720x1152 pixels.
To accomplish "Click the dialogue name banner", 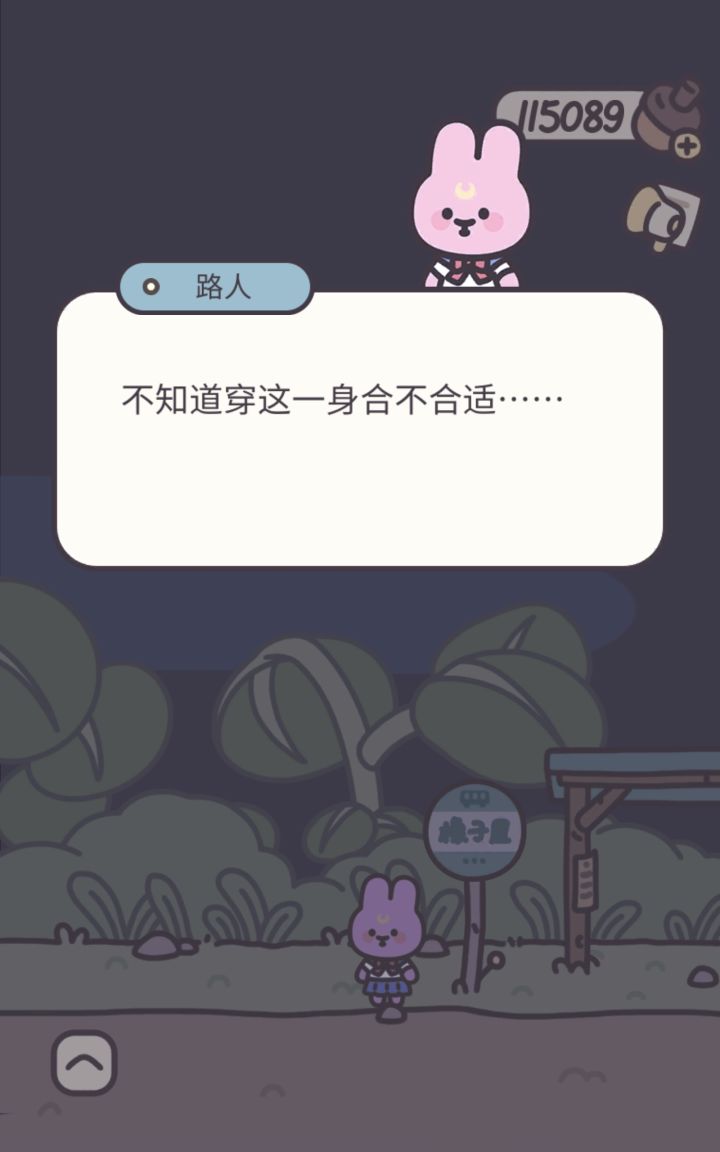I will click(x=213, y=286).
